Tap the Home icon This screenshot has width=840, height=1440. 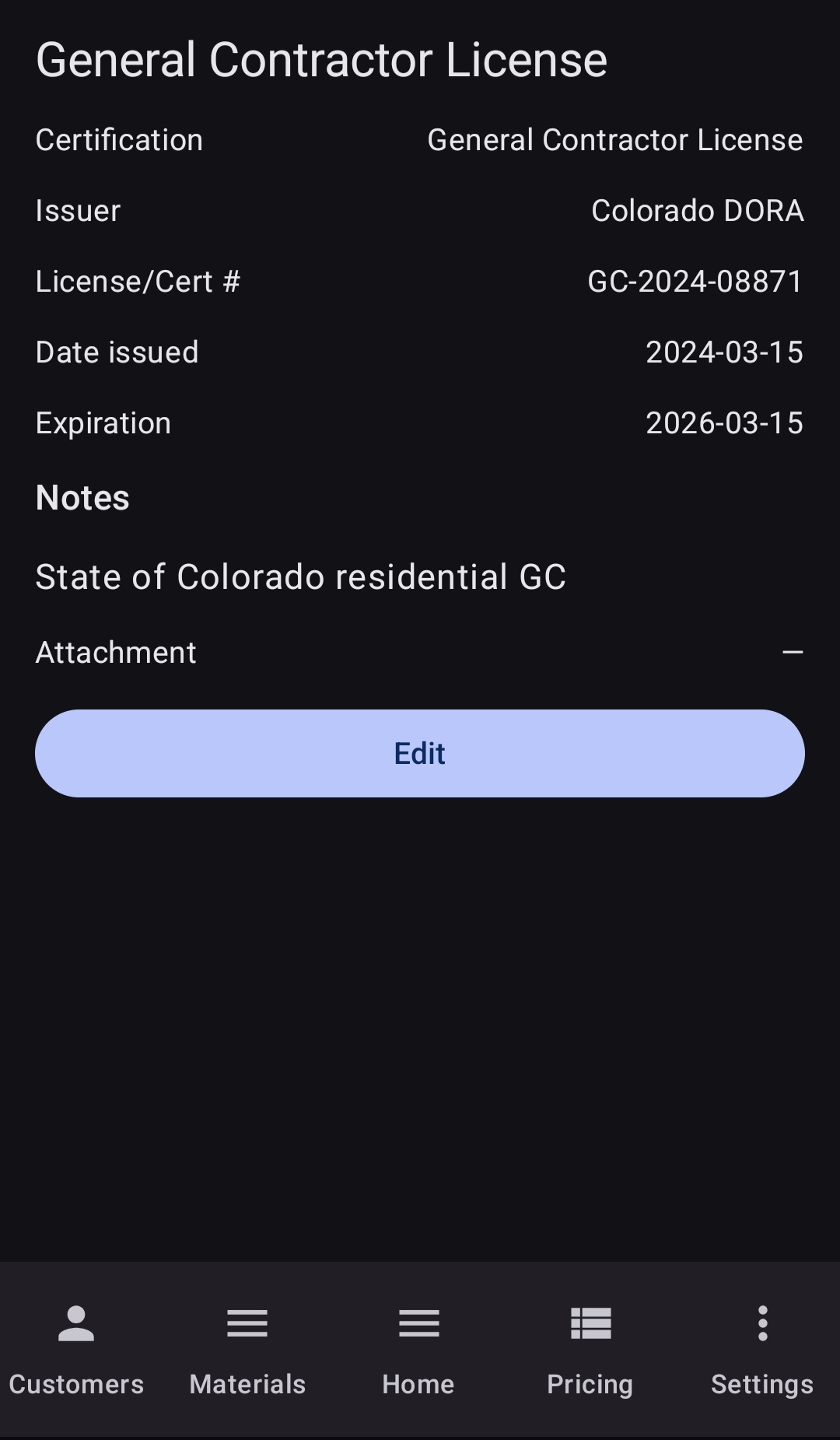click(418, 1324)
